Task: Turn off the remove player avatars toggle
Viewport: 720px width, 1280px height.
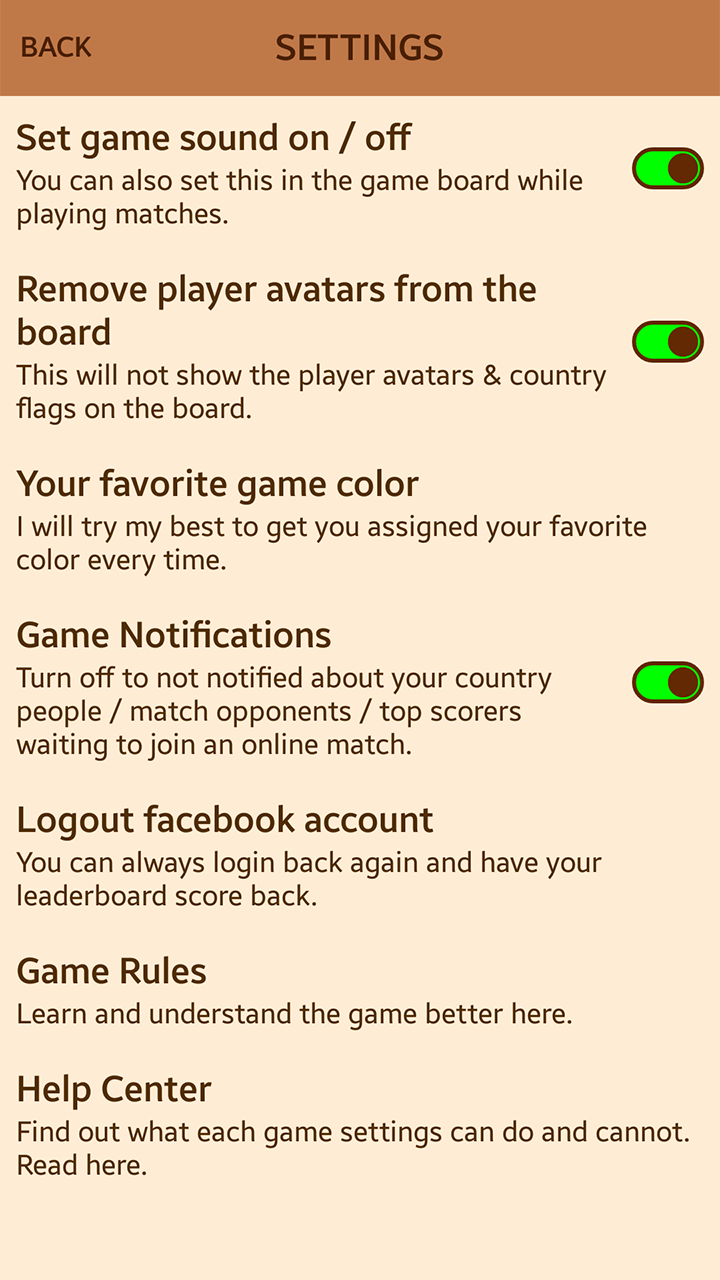Action: 669,341
